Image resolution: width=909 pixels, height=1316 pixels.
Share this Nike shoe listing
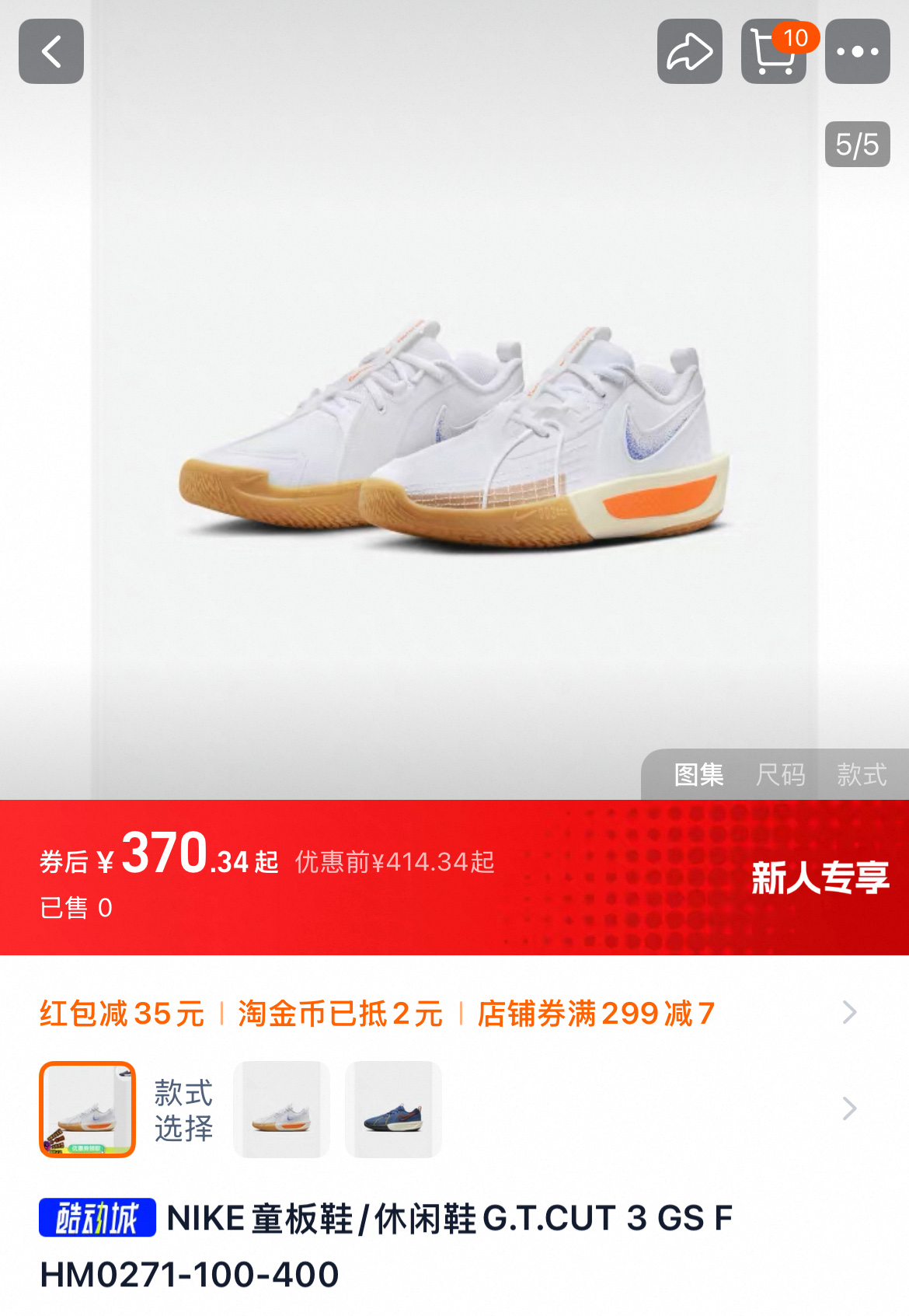(689, 51)
